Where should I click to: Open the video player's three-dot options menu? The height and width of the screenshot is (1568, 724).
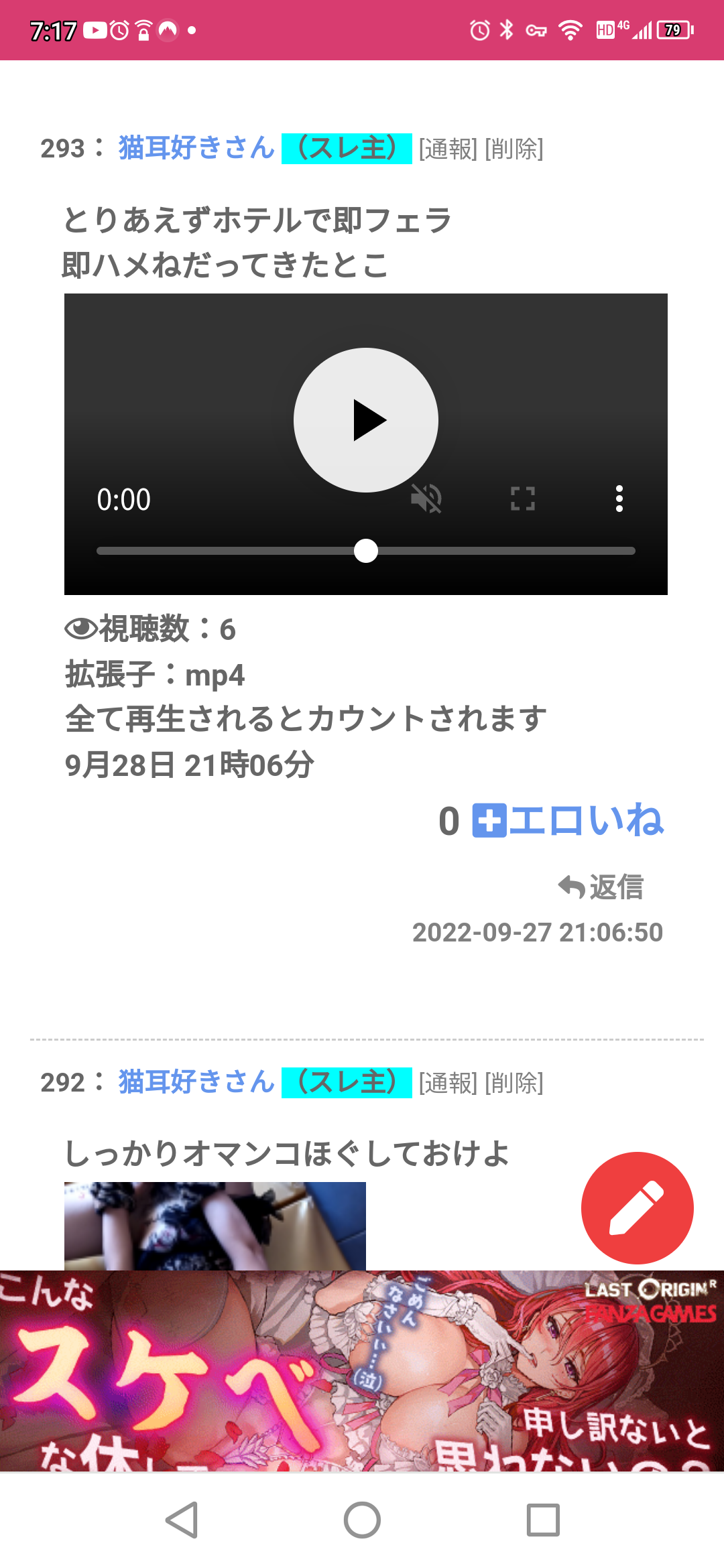point(618,499)
